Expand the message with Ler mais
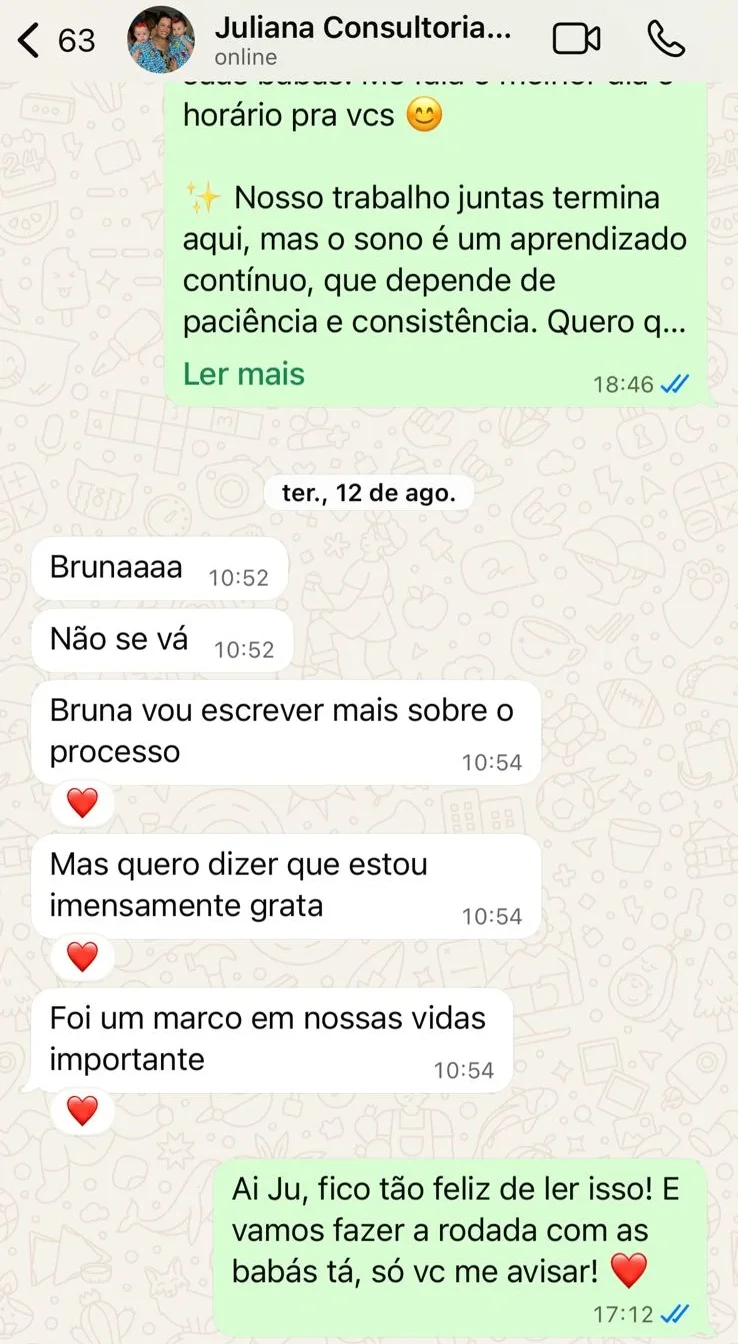The image size is (738, 1344). [x=243, y=374]
